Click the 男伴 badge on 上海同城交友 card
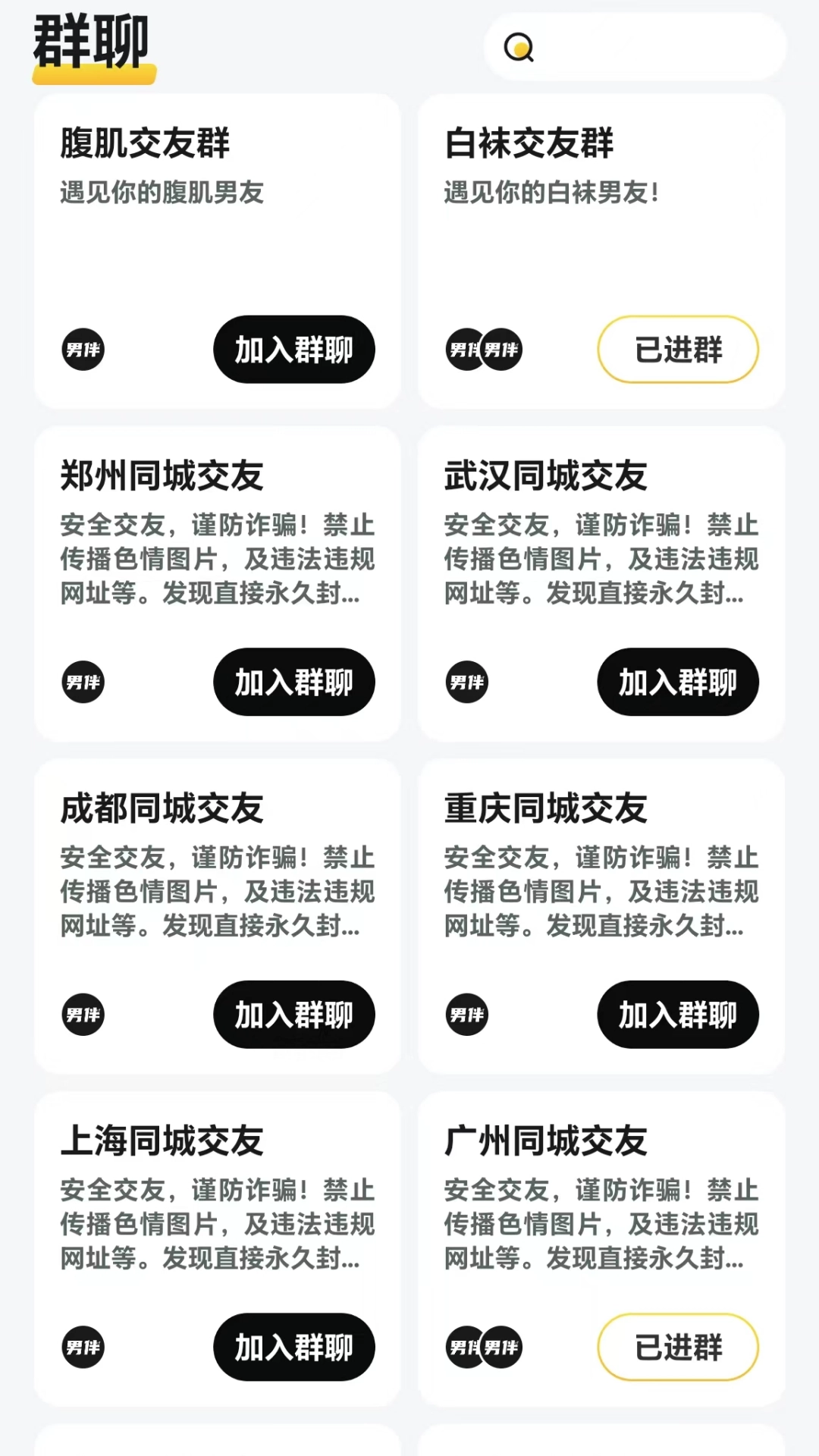The image size is (819, 1456). pos(83,1346)
